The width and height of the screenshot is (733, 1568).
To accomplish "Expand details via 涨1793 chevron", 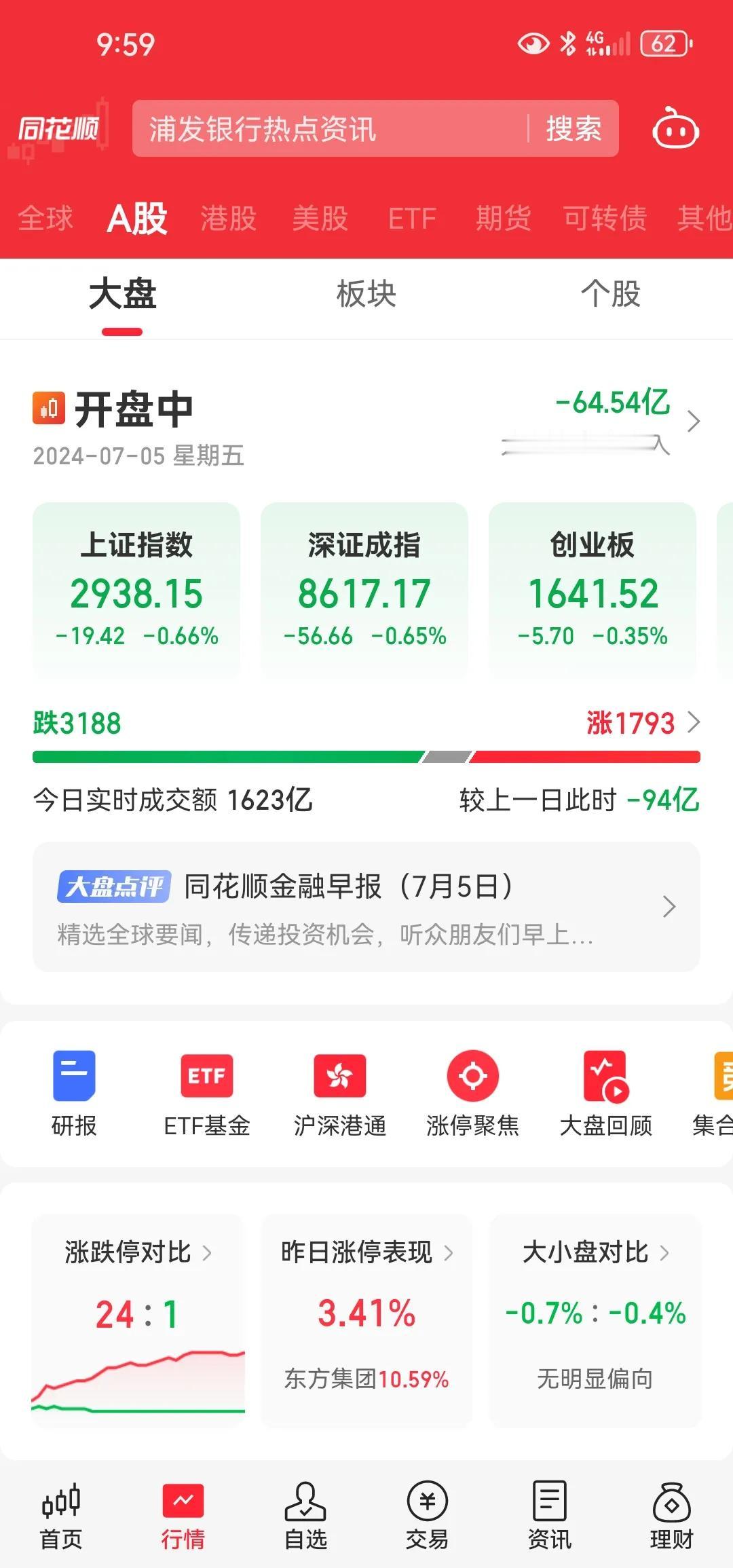I will [692, 725].
